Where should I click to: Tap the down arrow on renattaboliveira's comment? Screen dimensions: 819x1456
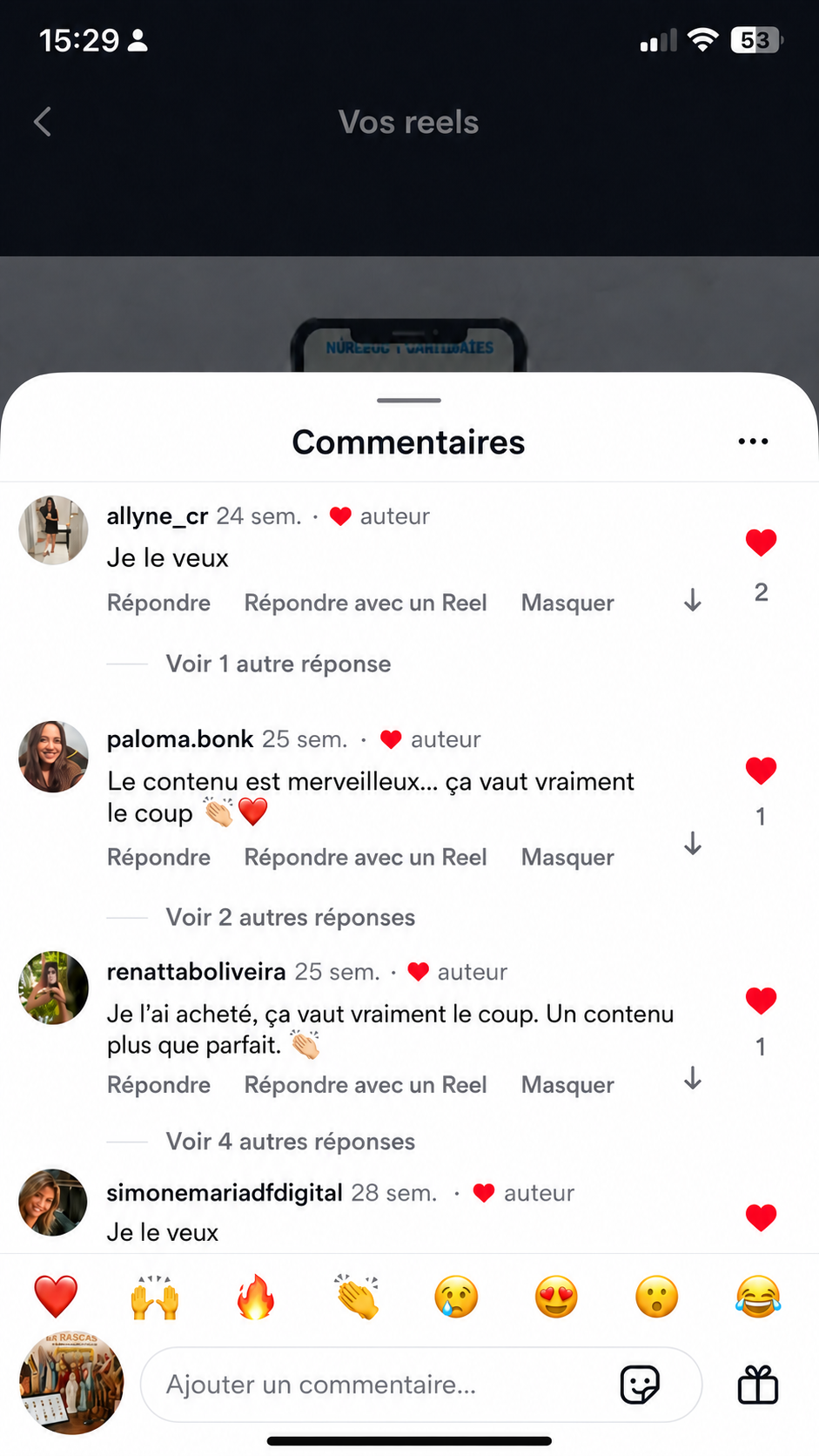tap(693, 1078)
